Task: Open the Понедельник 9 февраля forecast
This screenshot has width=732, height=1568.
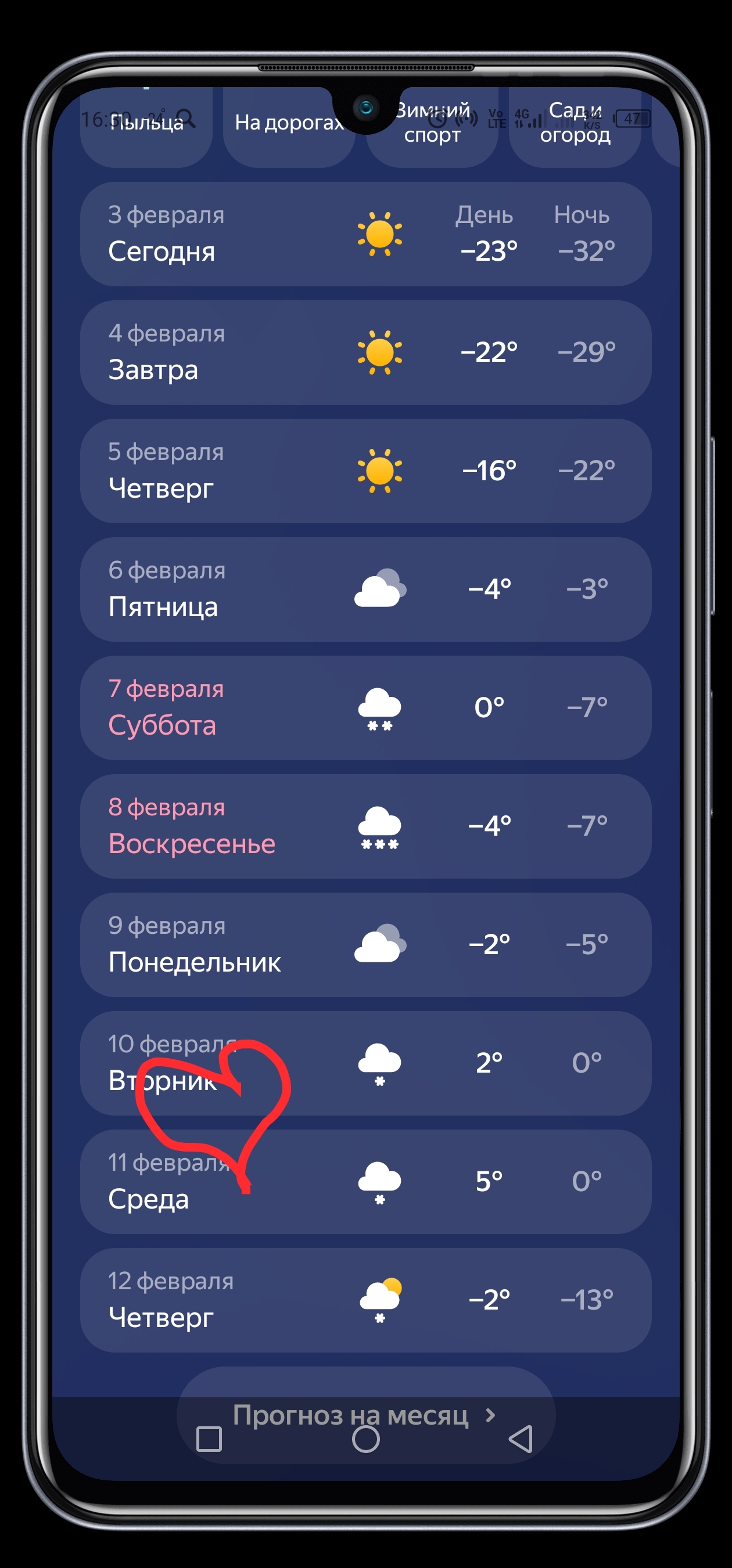Action: coord(365,945)
